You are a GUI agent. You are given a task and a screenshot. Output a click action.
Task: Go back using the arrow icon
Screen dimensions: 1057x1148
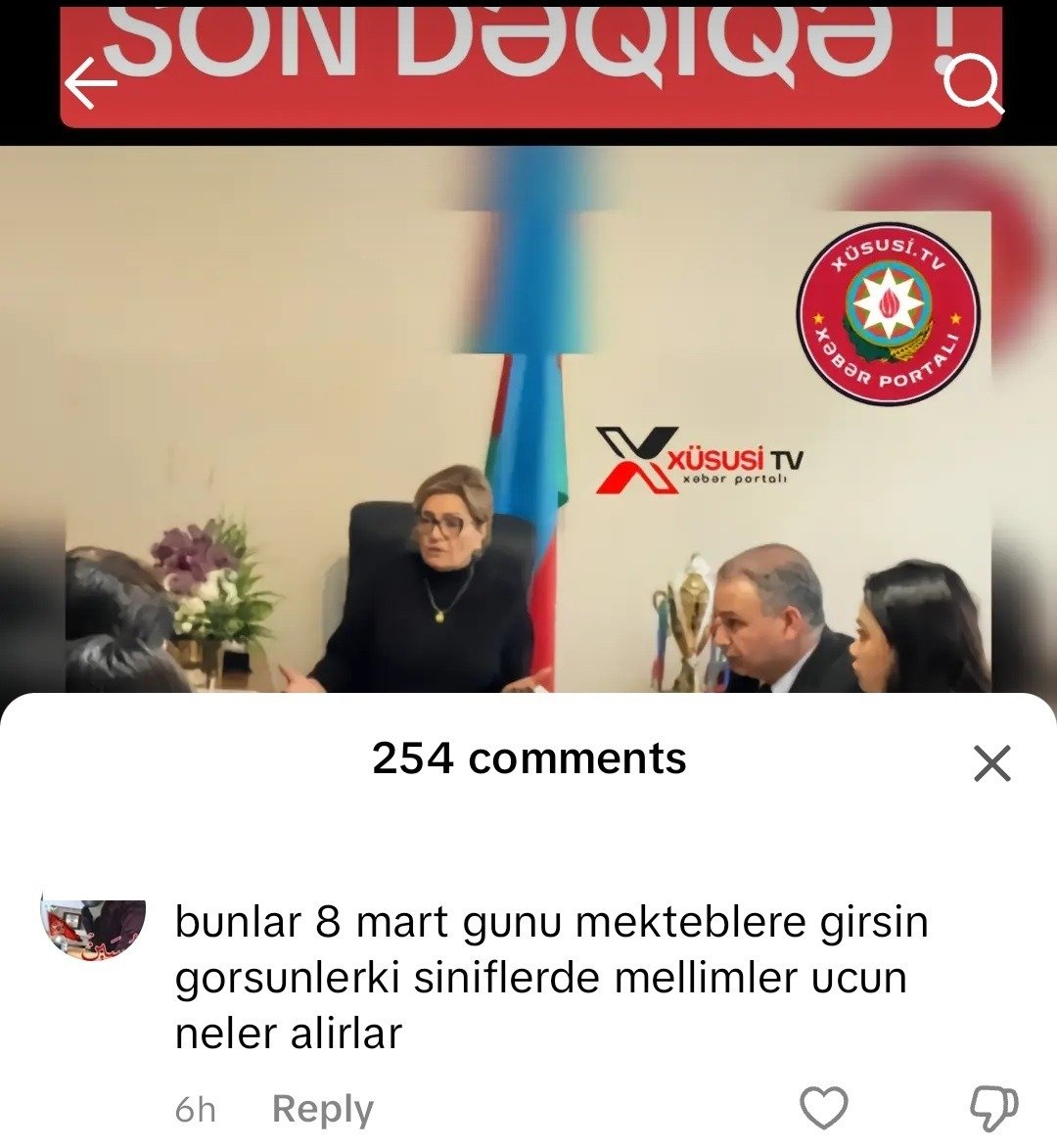tap(91, 84)
